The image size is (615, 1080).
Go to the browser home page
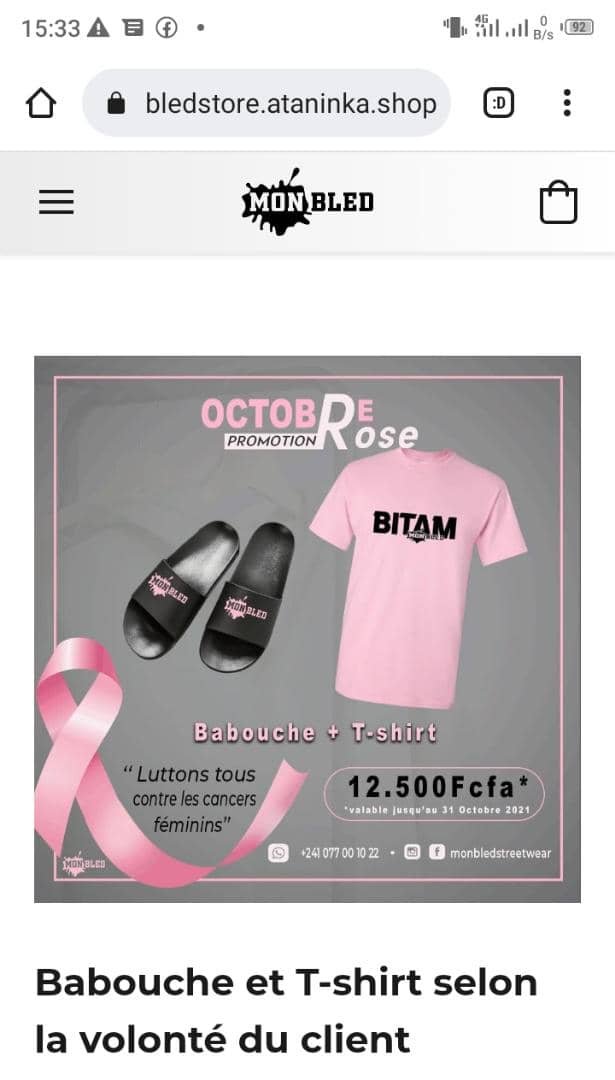[x=41, y=104]
